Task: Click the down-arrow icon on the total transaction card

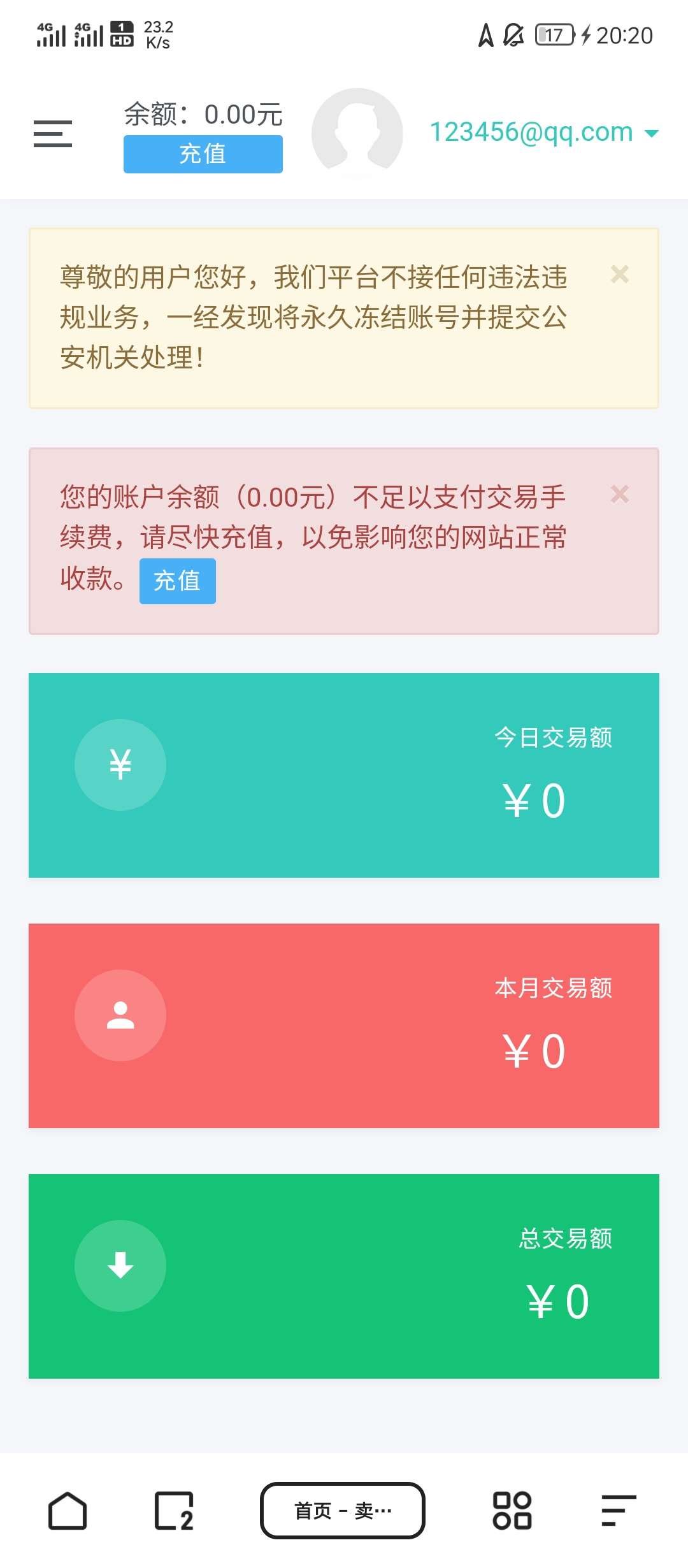Action: [x=120, y=1266]
